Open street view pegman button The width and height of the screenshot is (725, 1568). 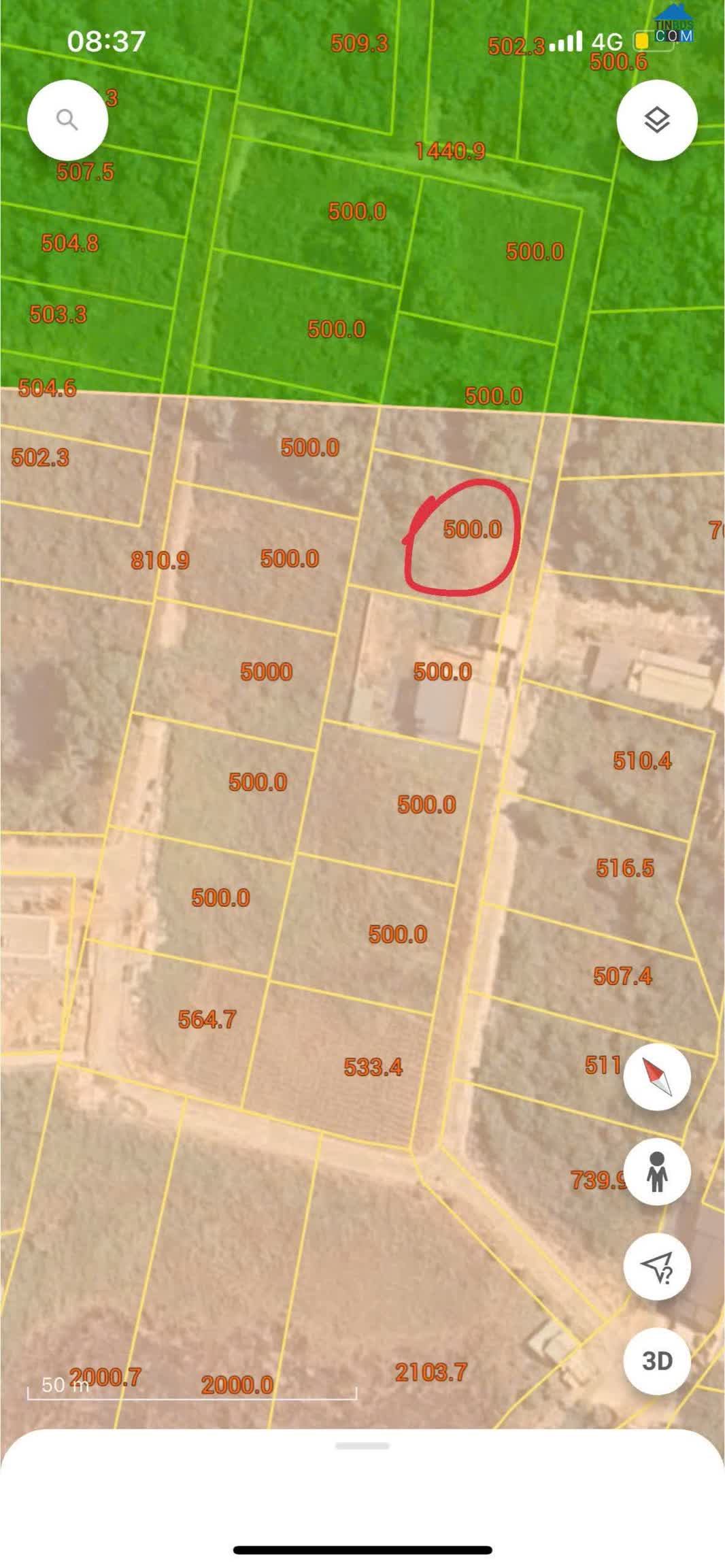(x=657, y=1172)
